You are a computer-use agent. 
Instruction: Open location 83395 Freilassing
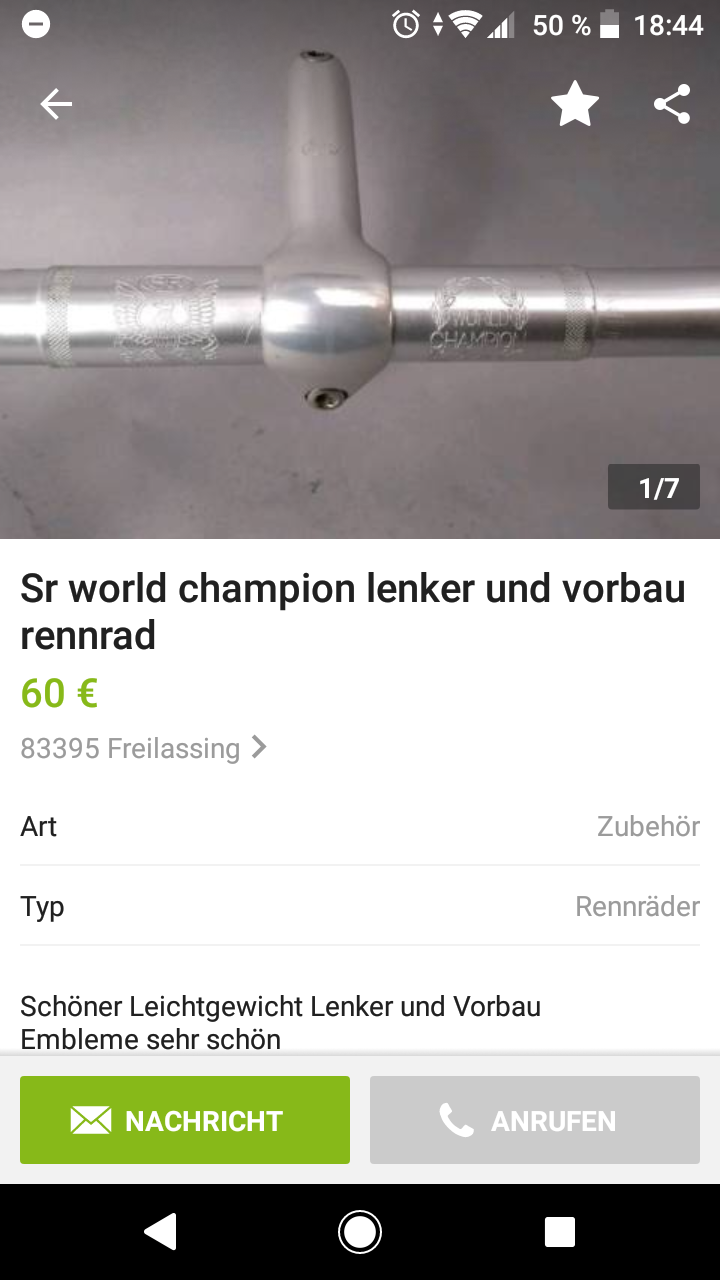tap(144, 748)
